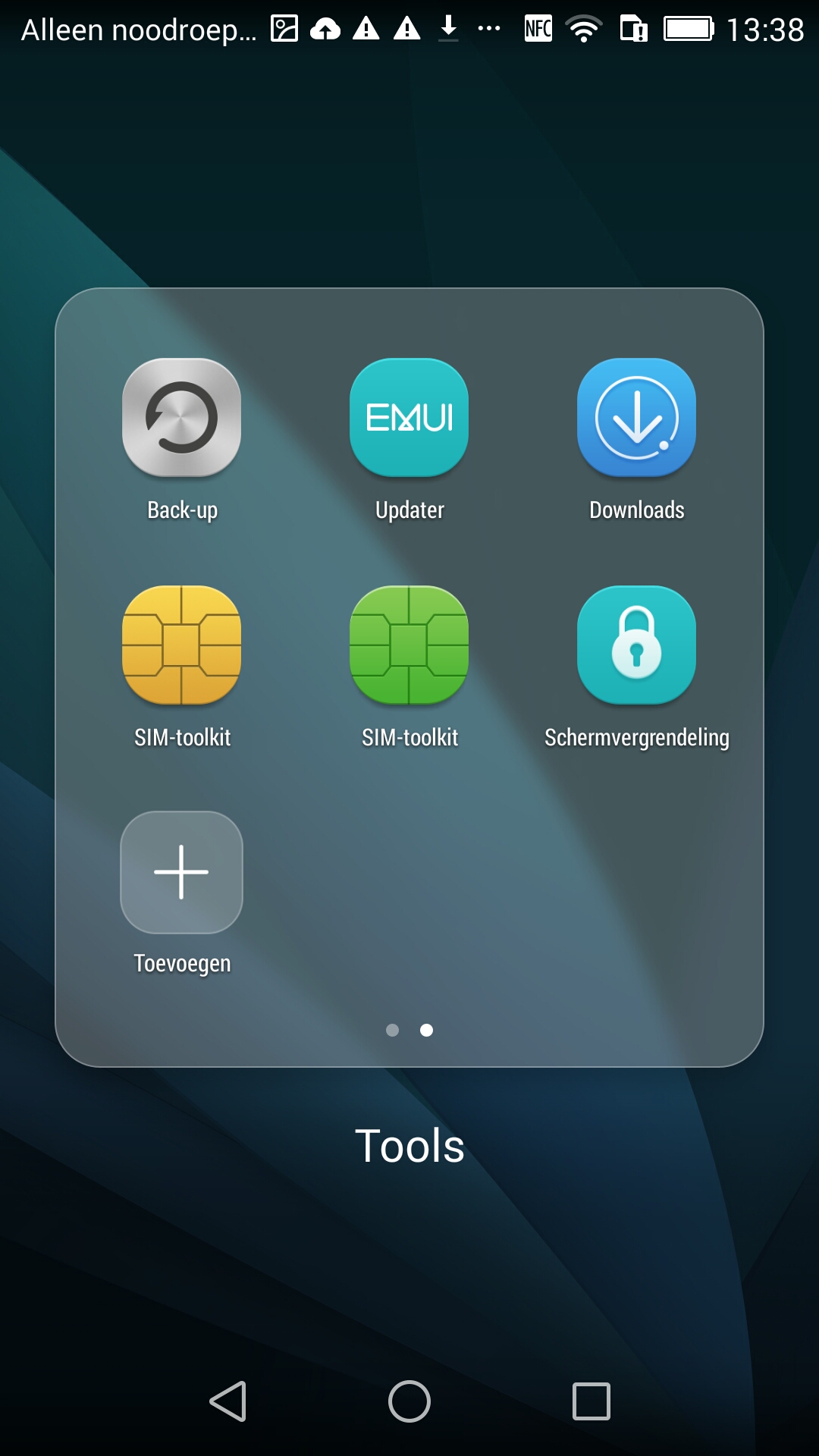
Task: Show recent apps
Action: point(591,1401)
